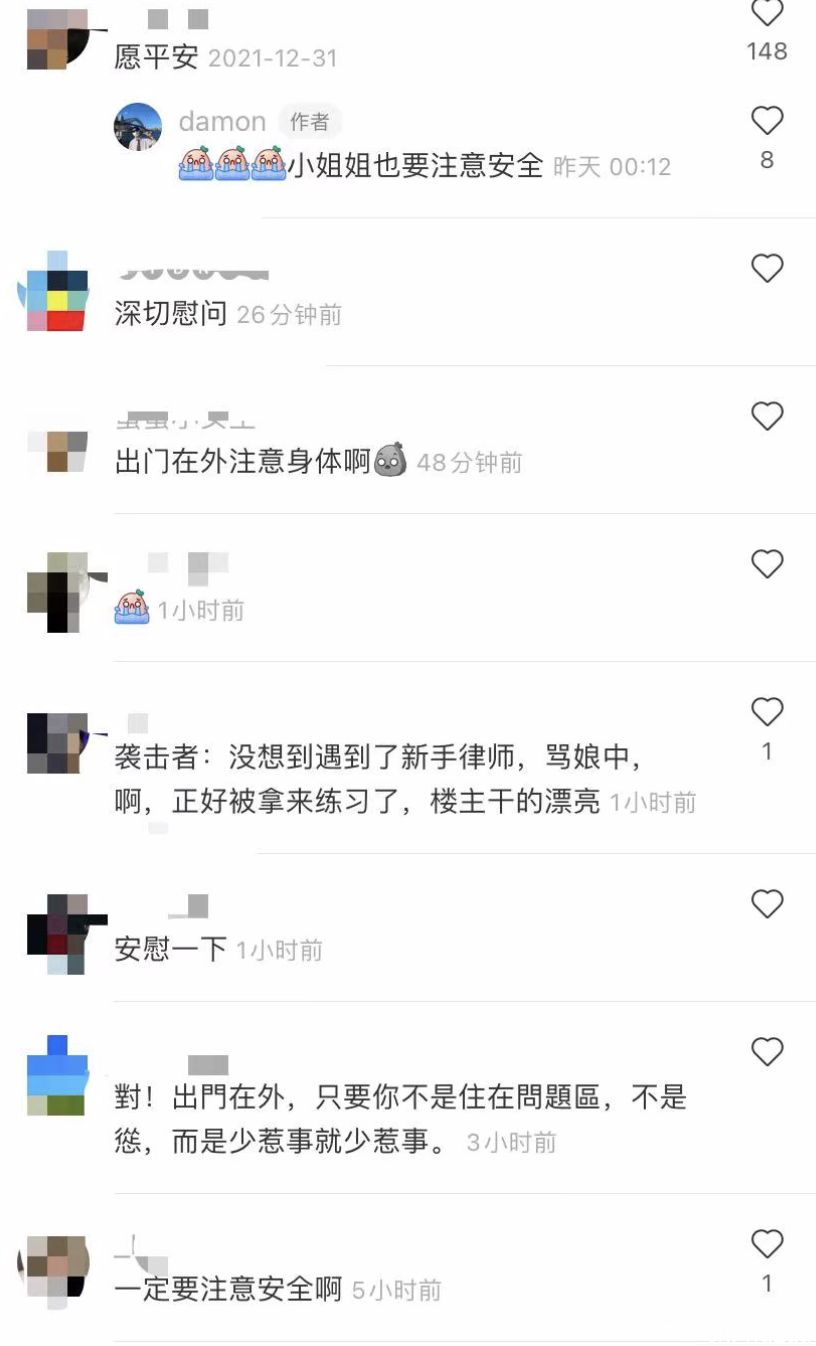Like the comment '安慰一下'
The width and height of the screenshot is (816, 1346).
pos(766,904)
